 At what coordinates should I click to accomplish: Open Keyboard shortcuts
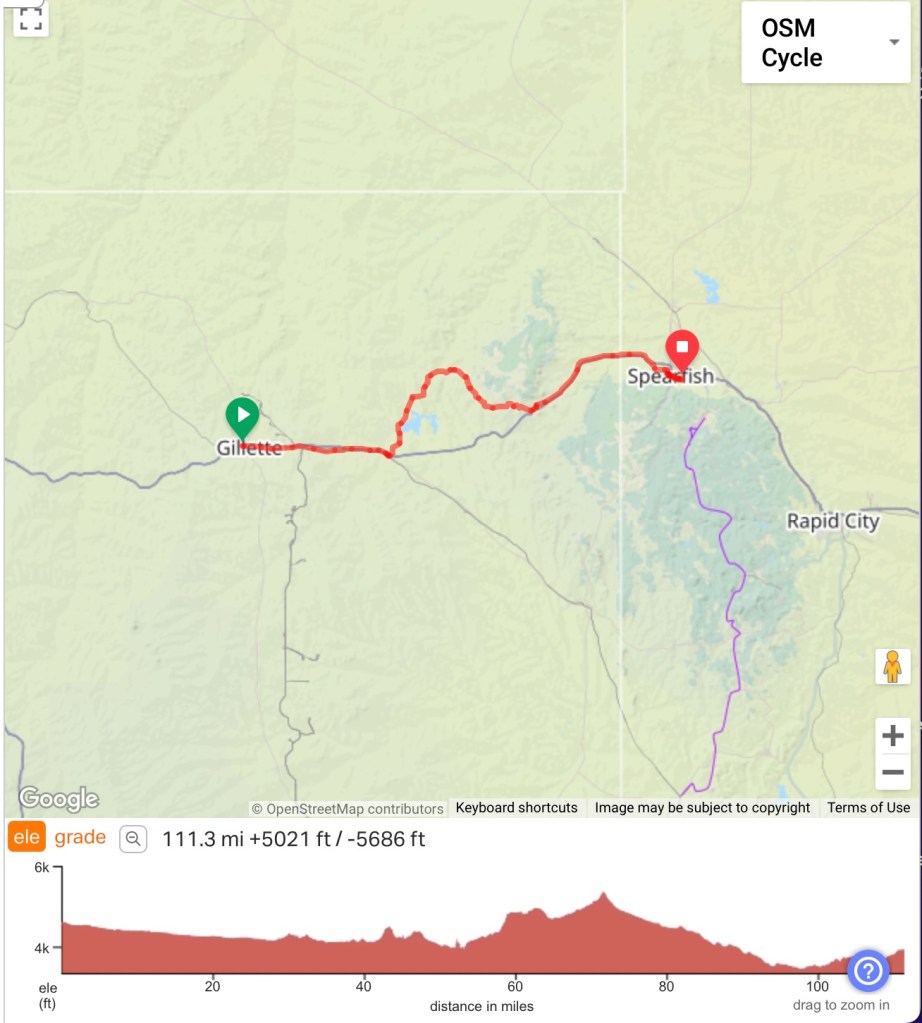tap(516, 807)
